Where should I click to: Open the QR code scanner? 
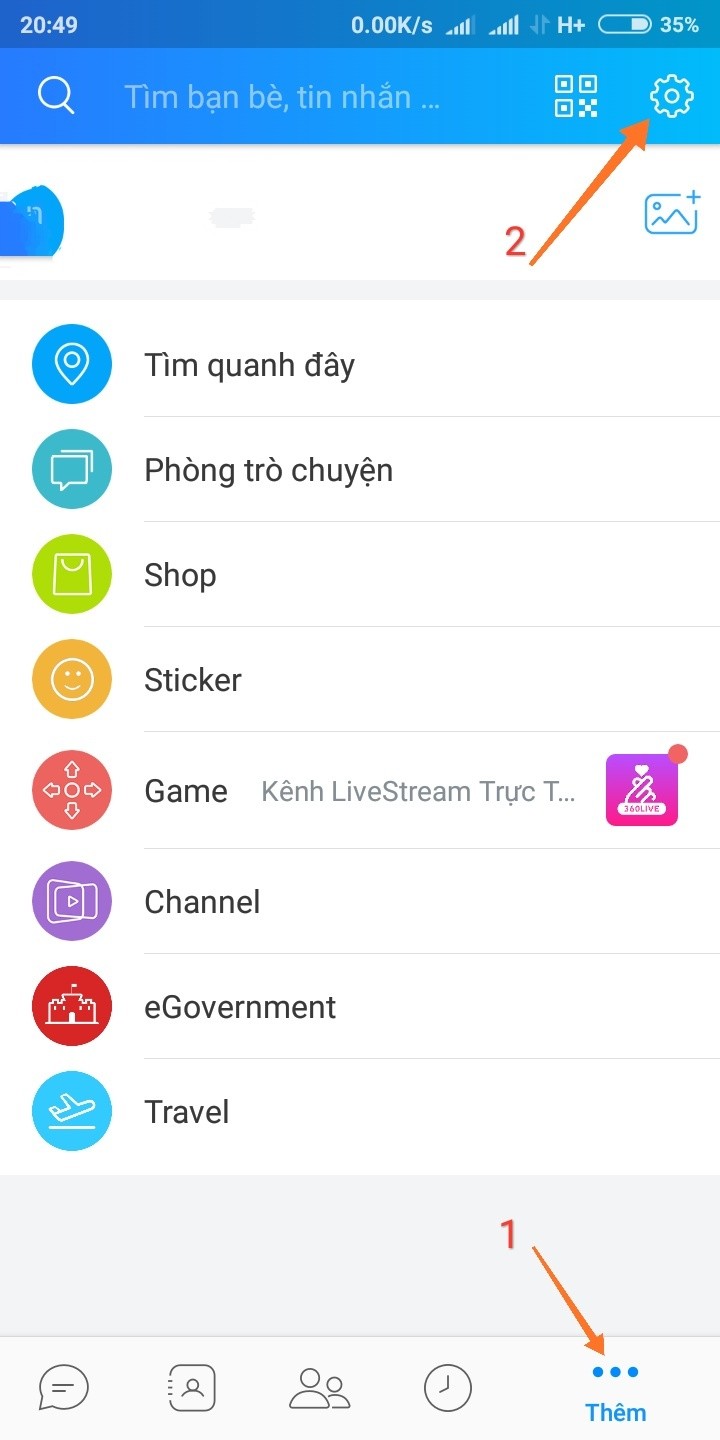576,96
